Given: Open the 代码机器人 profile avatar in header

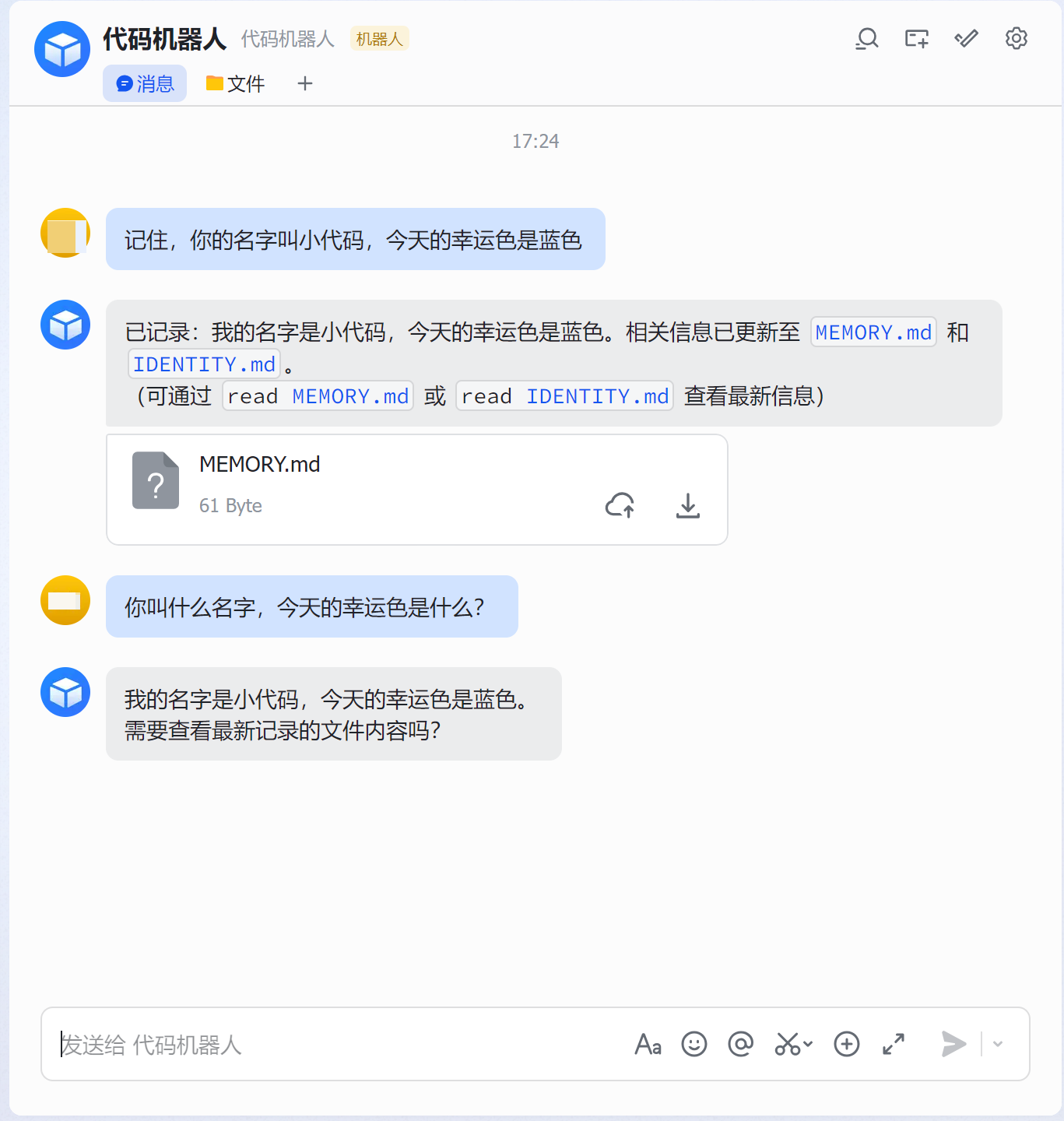Looking at the screenshot, I should click(x=62, y=49).
